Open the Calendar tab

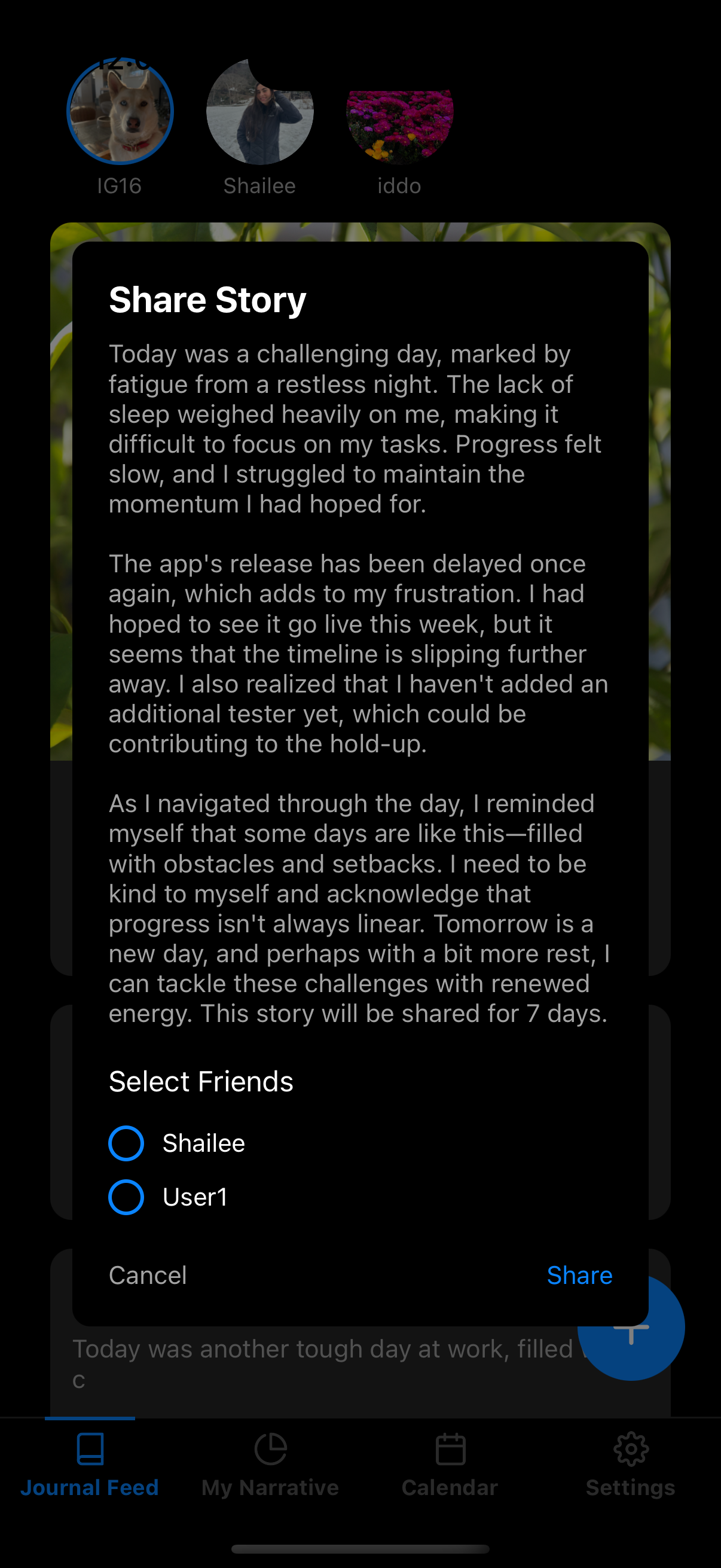[450, 1465]
